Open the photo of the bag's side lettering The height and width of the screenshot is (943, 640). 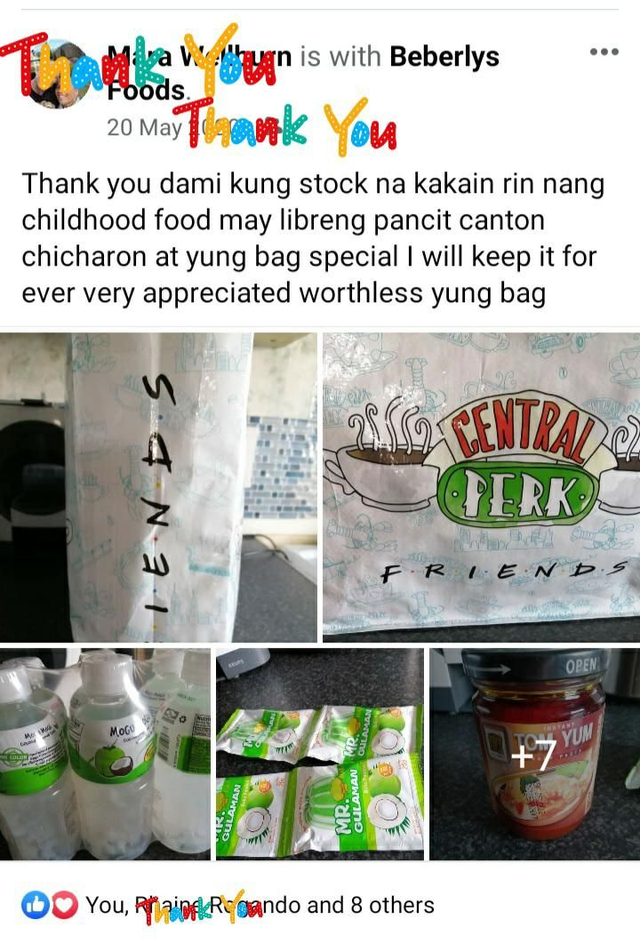pos(158,487)
